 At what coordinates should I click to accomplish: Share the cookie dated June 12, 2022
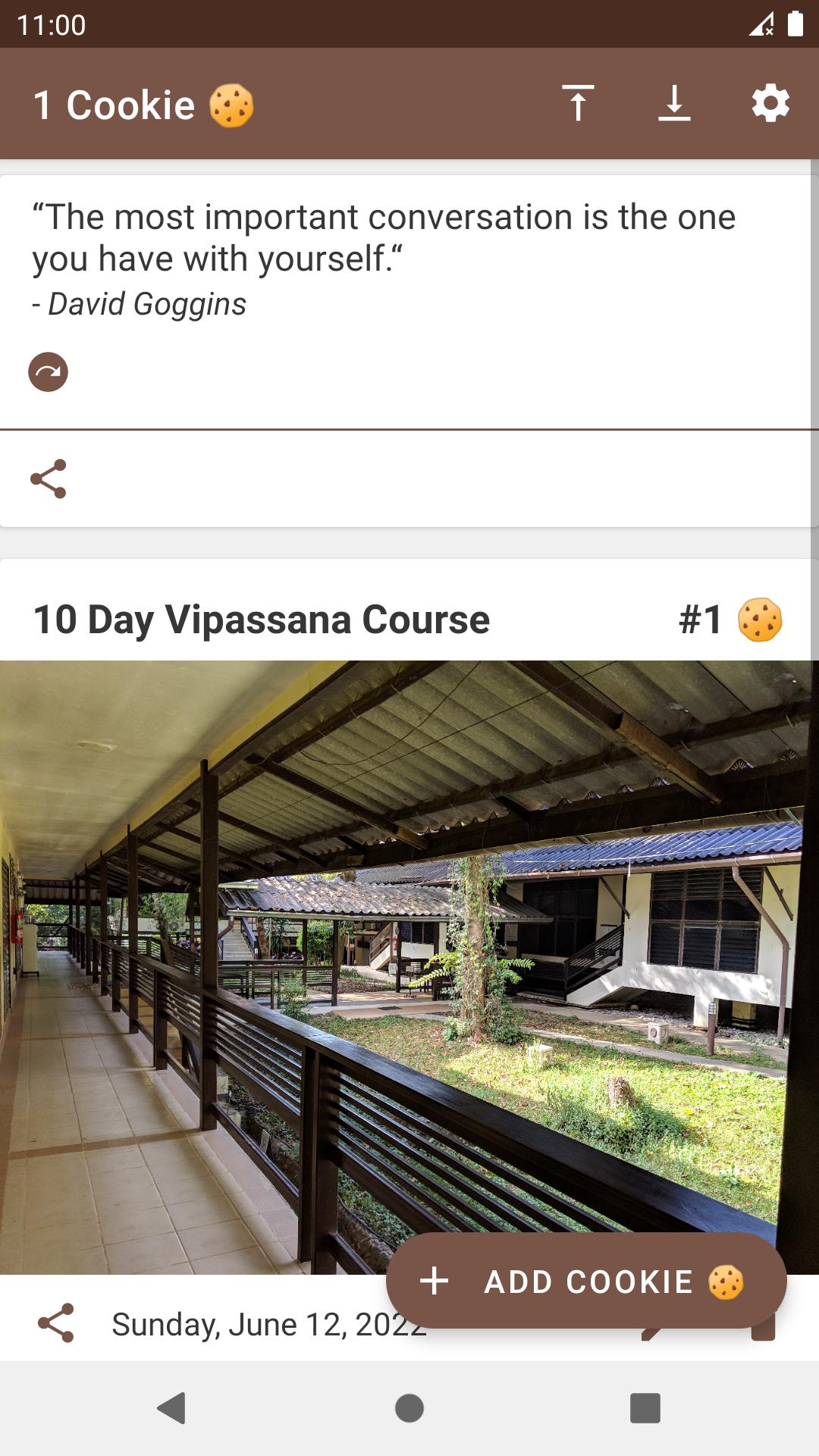click(x=56, y=1323)
